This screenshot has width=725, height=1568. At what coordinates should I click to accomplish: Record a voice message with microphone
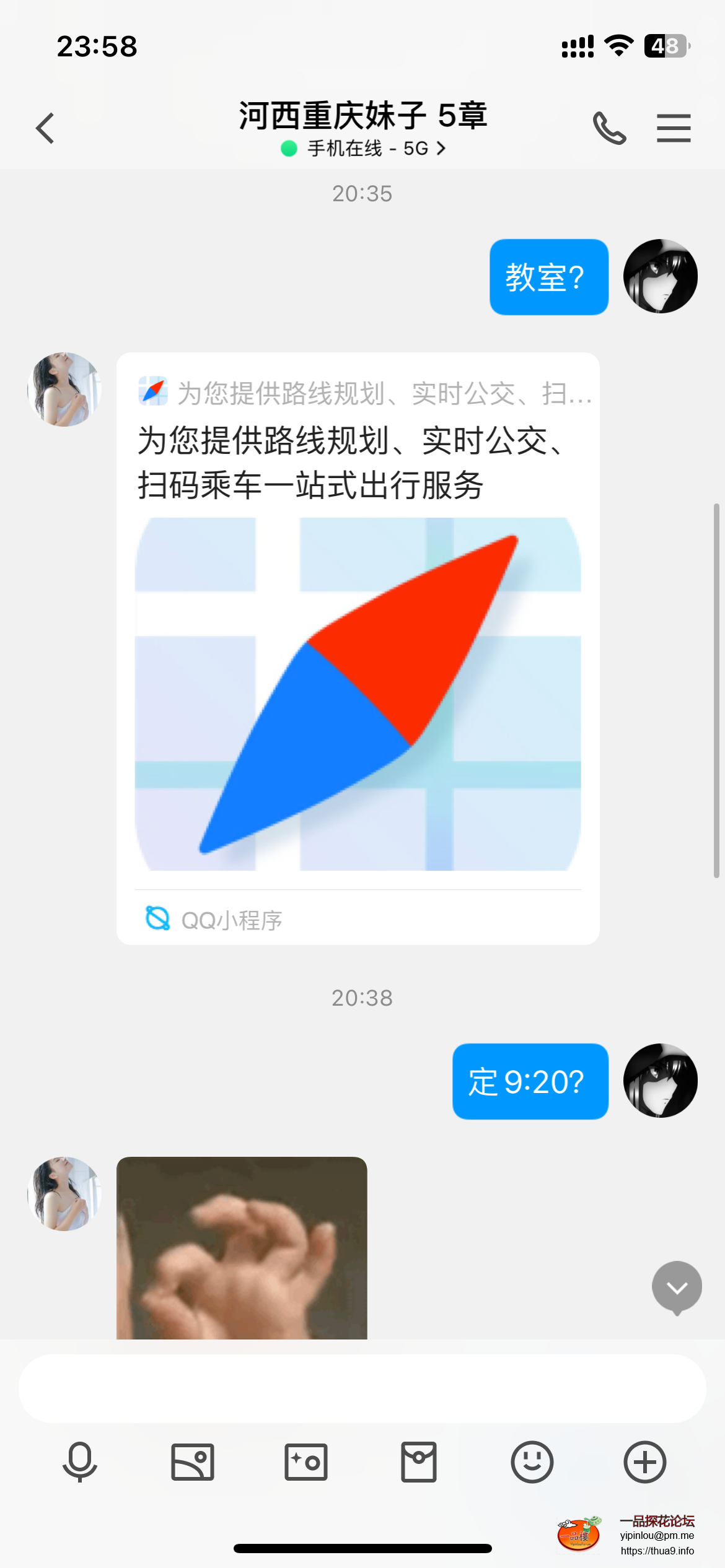80,1462
